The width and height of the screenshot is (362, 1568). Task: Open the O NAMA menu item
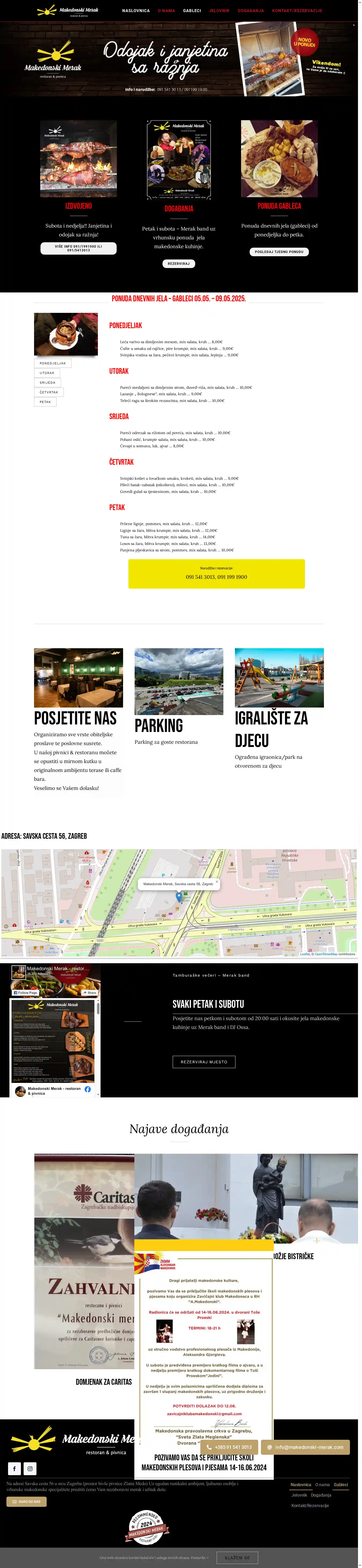166,10
